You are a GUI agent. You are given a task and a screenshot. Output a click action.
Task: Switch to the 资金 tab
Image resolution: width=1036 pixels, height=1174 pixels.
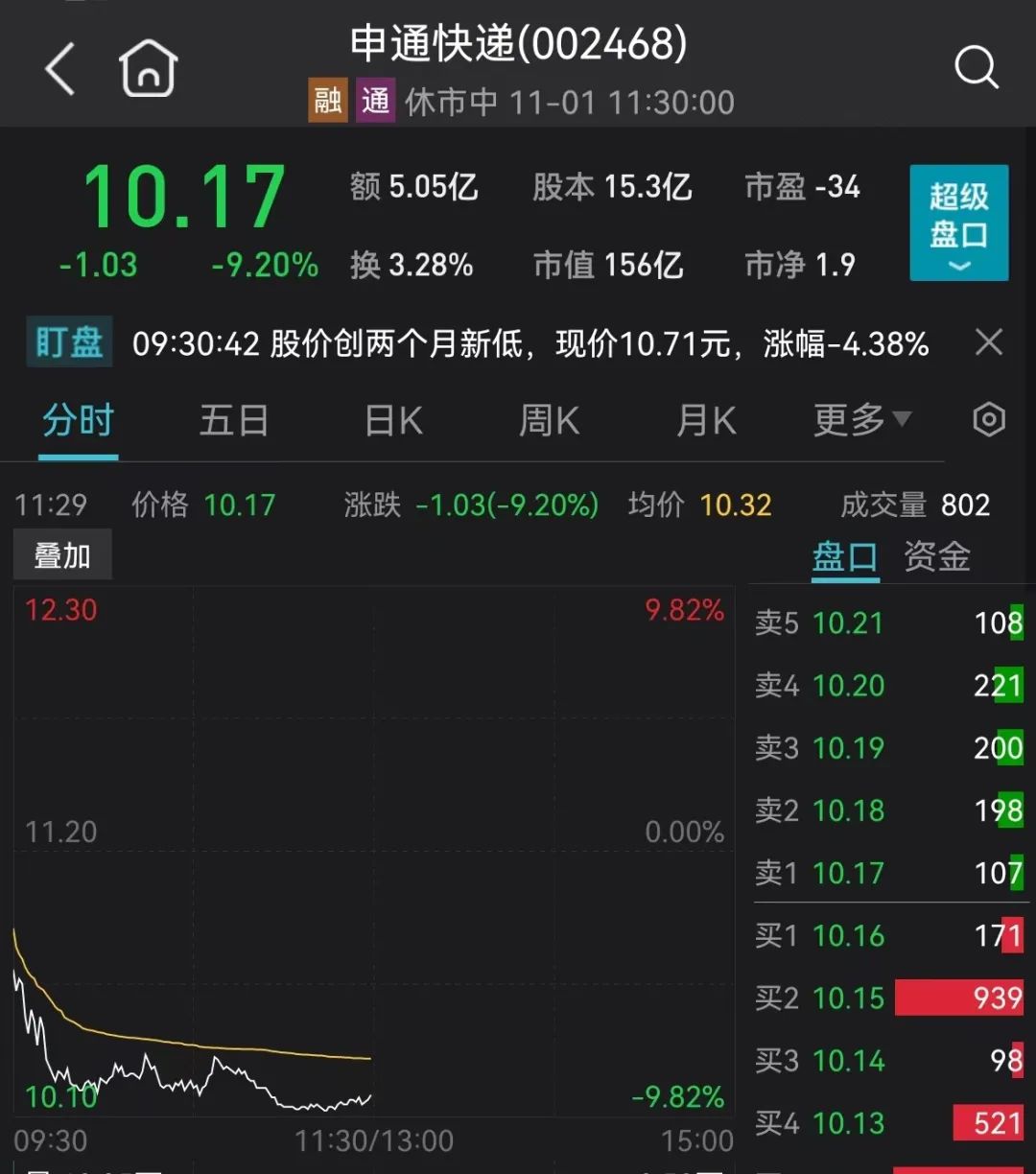(936, 556)
